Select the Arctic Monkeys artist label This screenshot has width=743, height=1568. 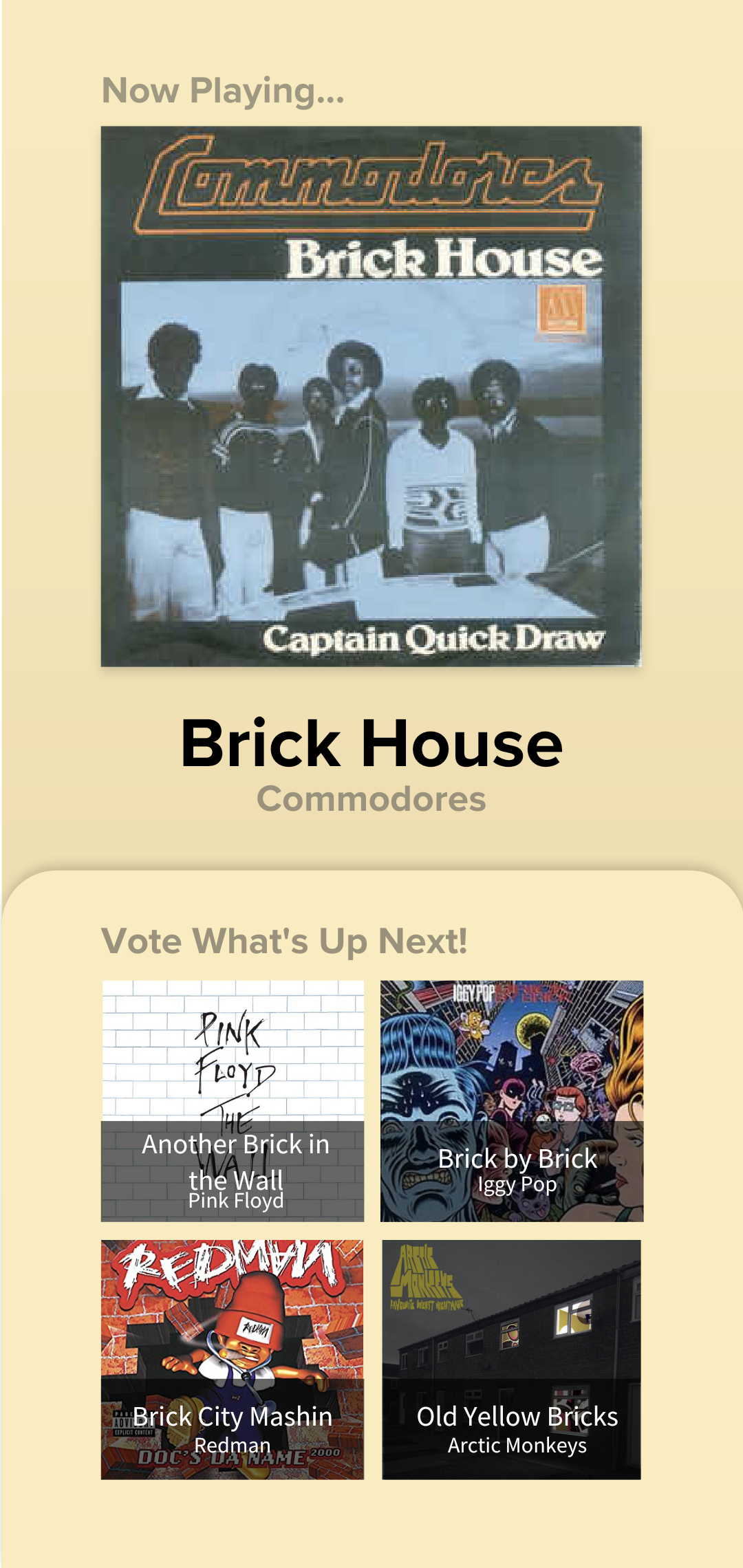[x=515, y=1444]
